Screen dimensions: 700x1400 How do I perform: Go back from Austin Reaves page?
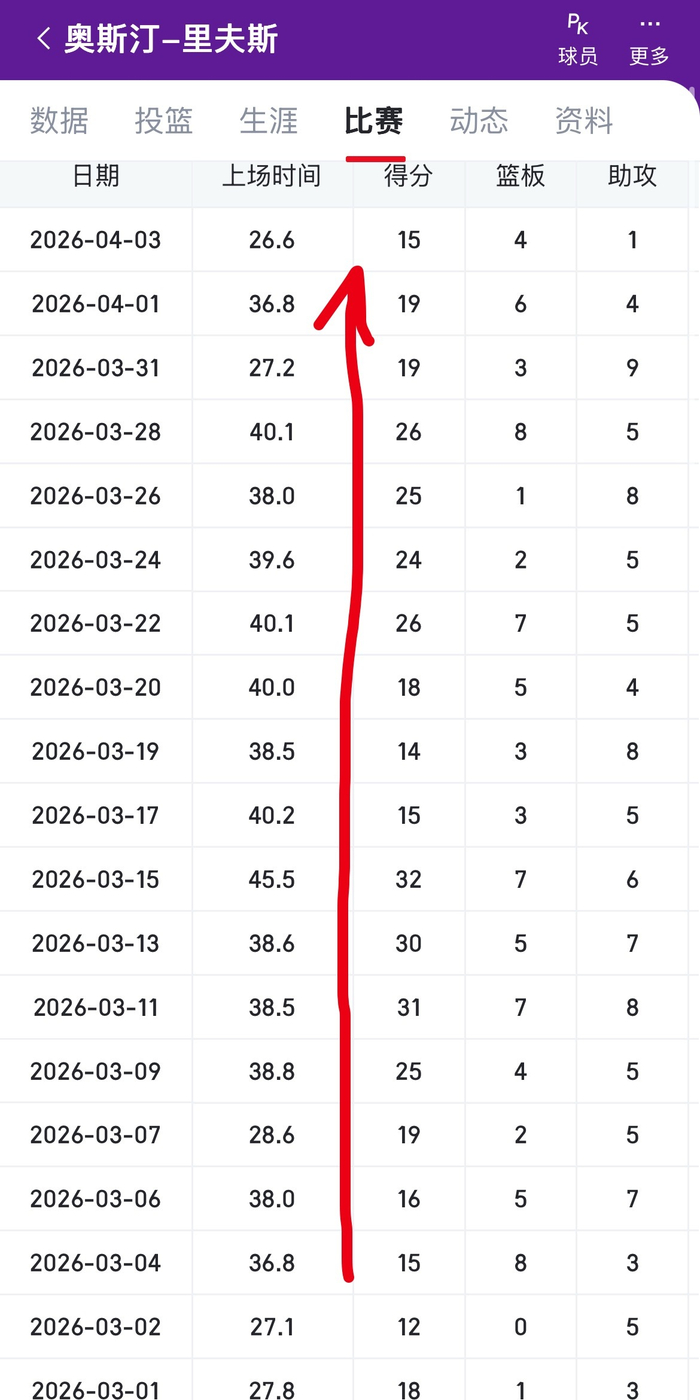point(43,39)
